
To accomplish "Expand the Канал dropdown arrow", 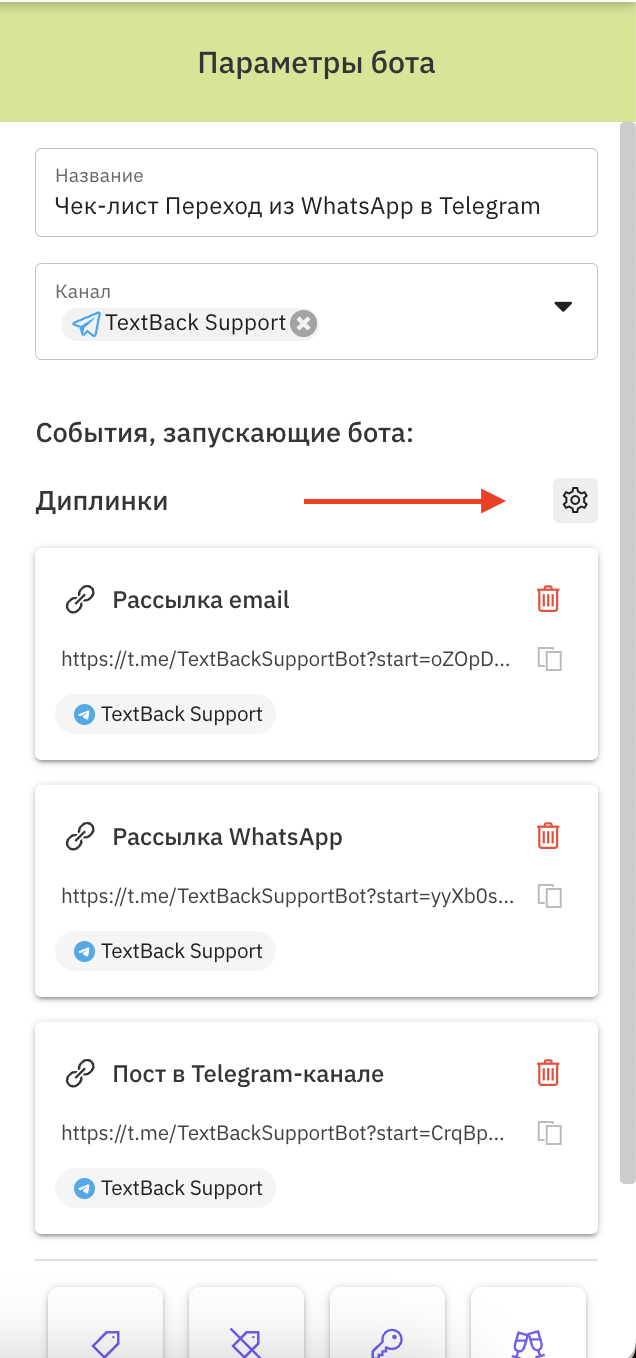I will pyautogui.click(x=563, y=306).
